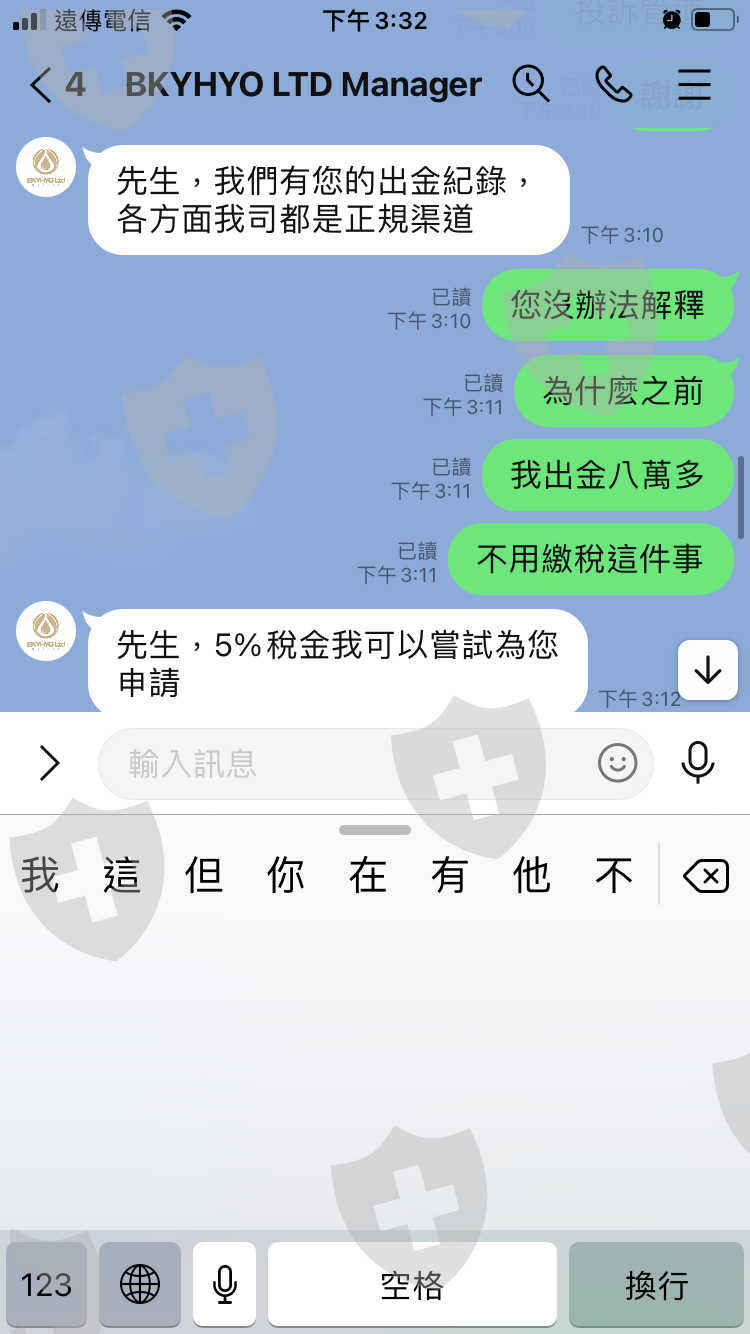Open the chat menu hamburger icon

click(x=694, y=85)
